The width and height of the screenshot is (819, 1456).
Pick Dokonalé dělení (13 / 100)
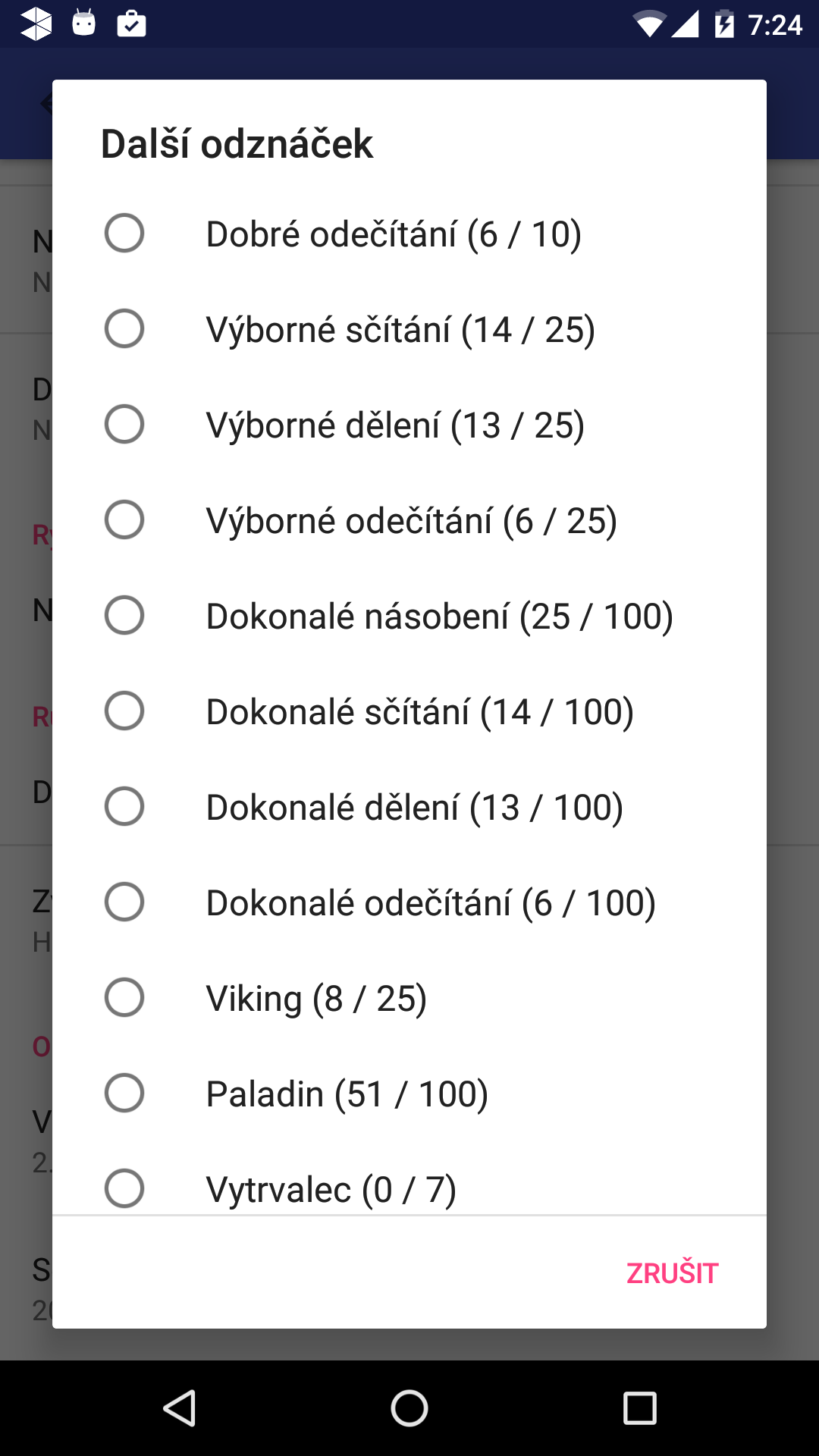[x=409, y=807]
